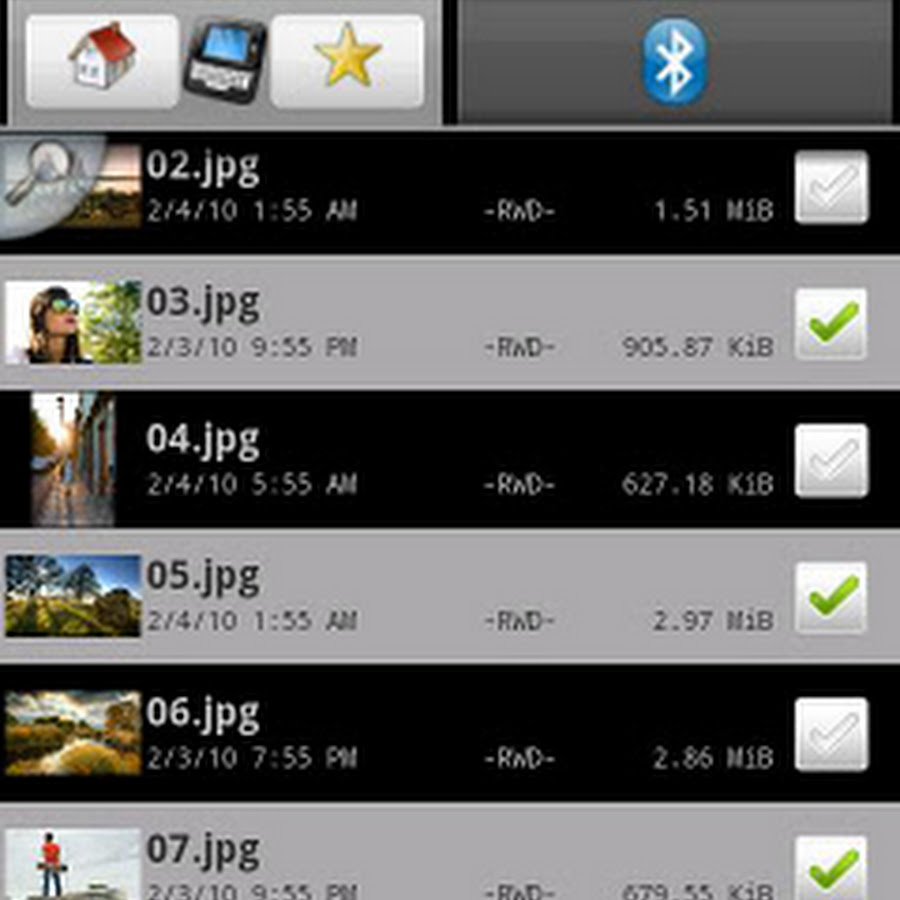Untick the 07.jpg checkbox
Screen dimensions: 900x900
tap(831, 866)
